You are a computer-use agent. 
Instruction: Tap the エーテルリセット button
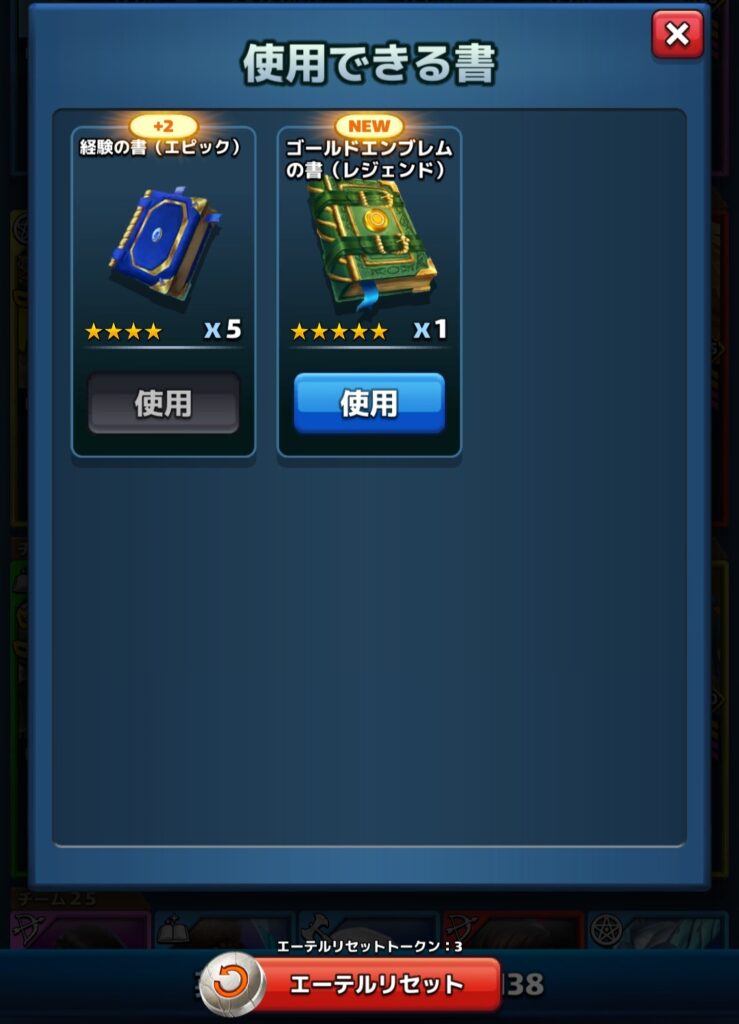375,985
